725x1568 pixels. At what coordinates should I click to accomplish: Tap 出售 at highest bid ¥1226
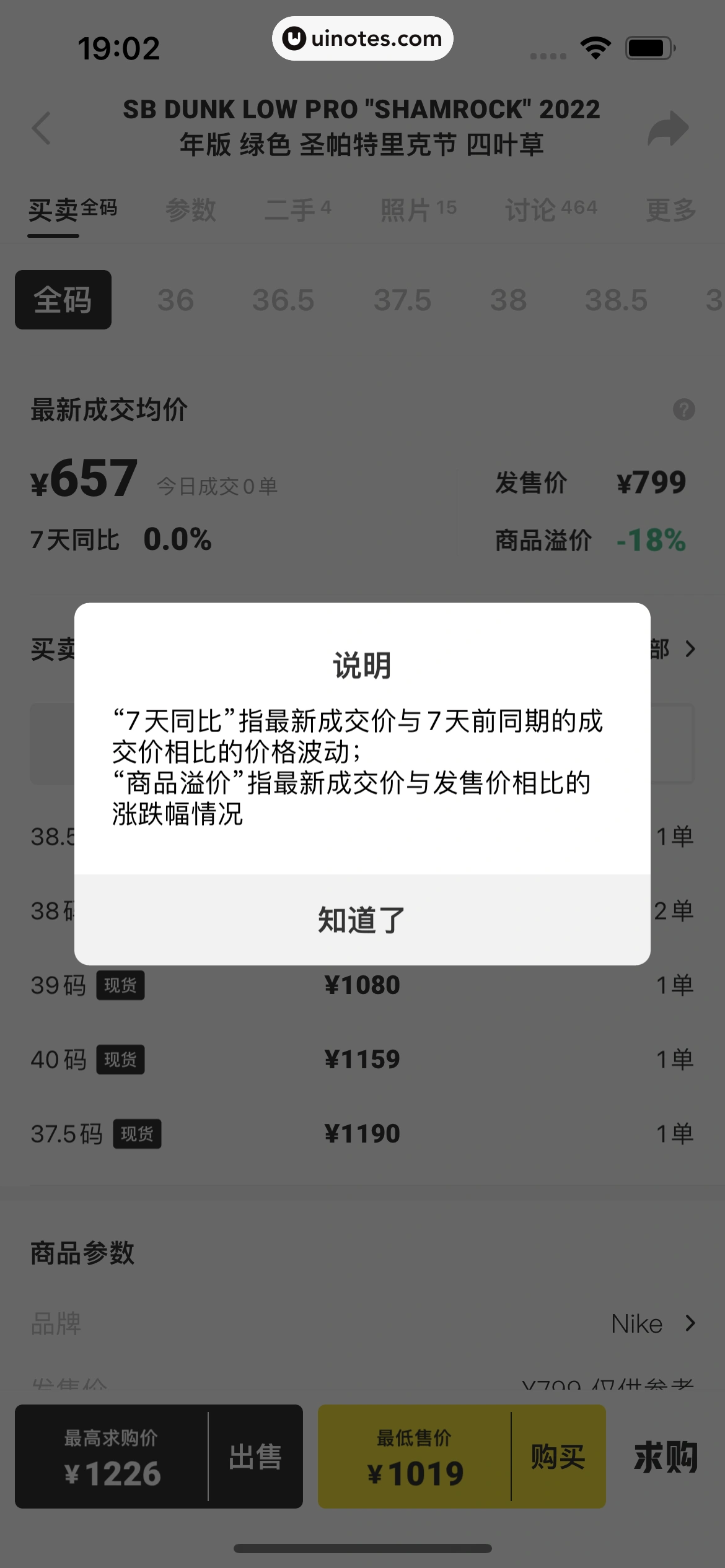pyautogui.click(x=255, y=1457)
